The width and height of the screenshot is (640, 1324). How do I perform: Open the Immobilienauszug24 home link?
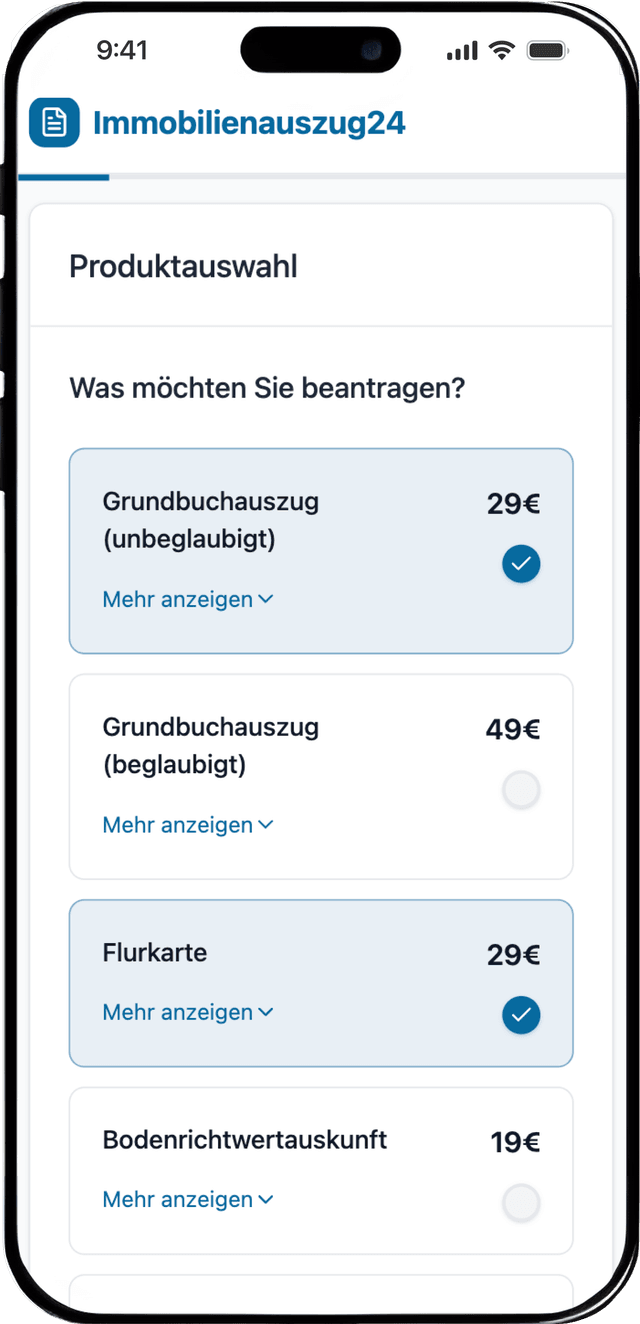click(x=218, y=123)
